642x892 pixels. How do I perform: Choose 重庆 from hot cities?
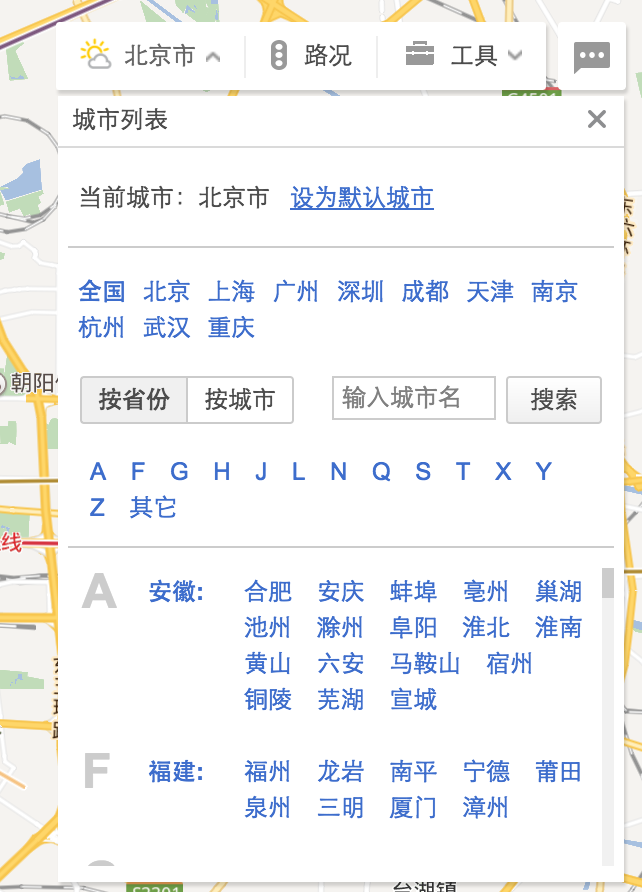tap(231, 328)
